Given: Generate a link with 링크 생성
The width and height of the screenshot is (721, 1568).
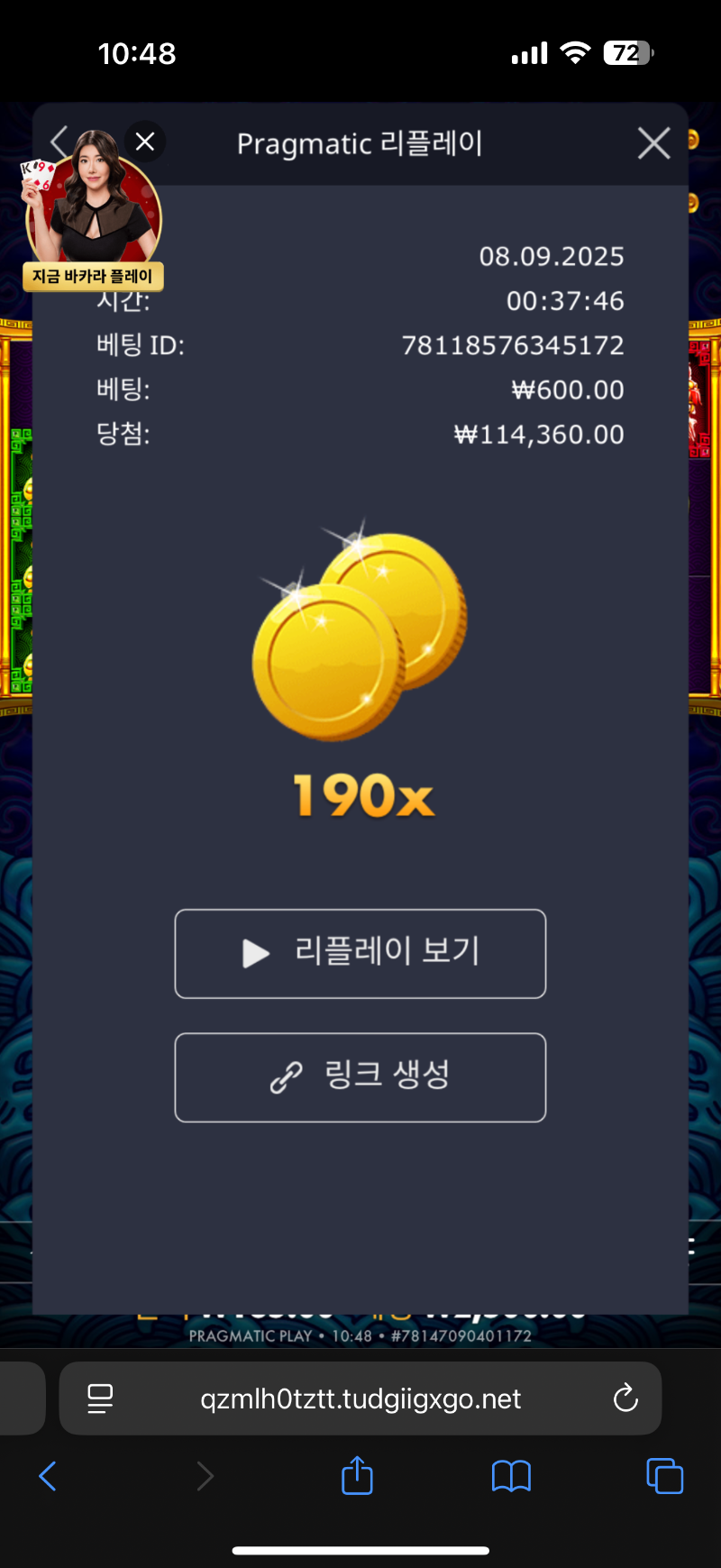Looking at the screenshot, I should [x=360, y=1077].
